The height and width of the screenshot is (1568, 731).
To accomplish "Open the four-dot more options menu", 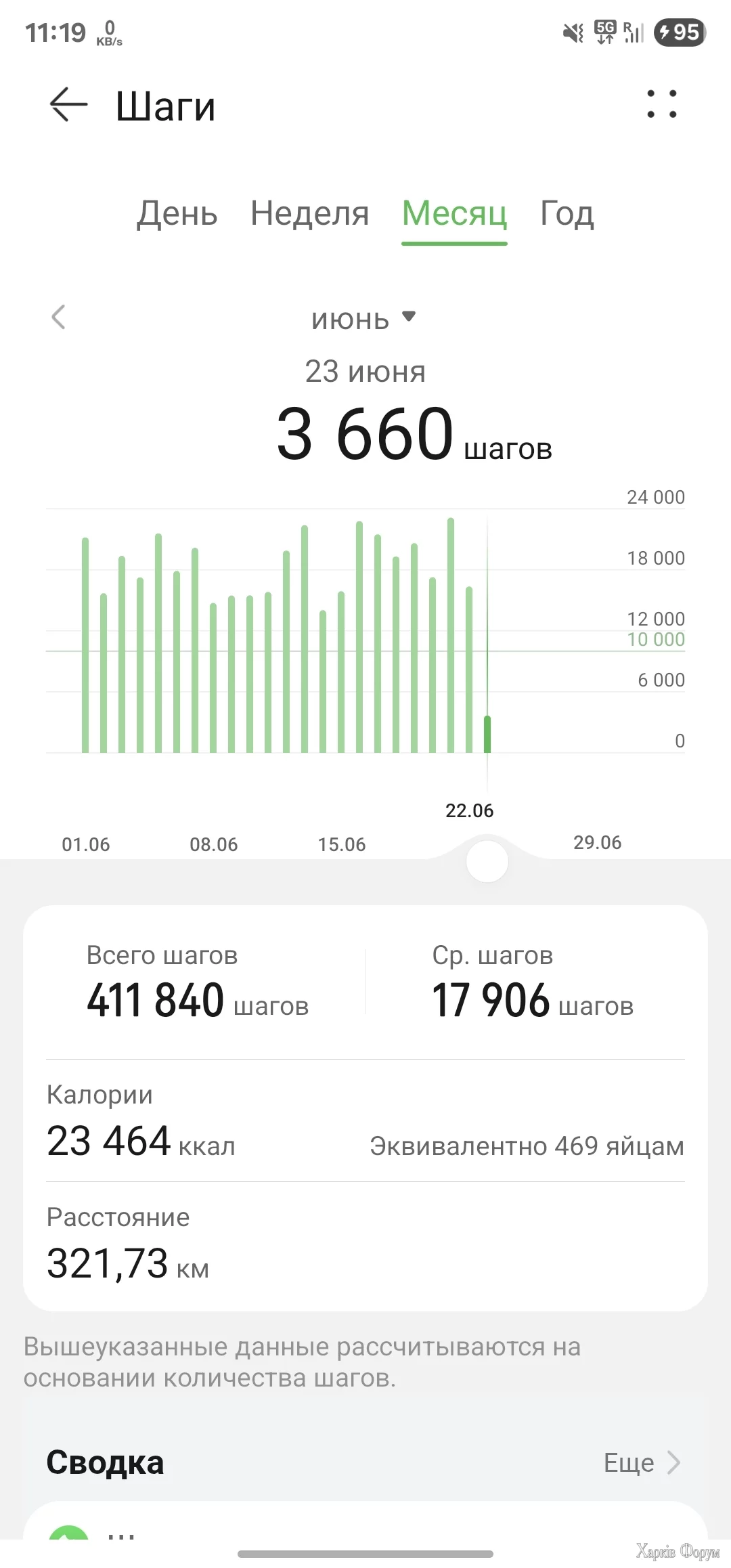I will [661, 104].
